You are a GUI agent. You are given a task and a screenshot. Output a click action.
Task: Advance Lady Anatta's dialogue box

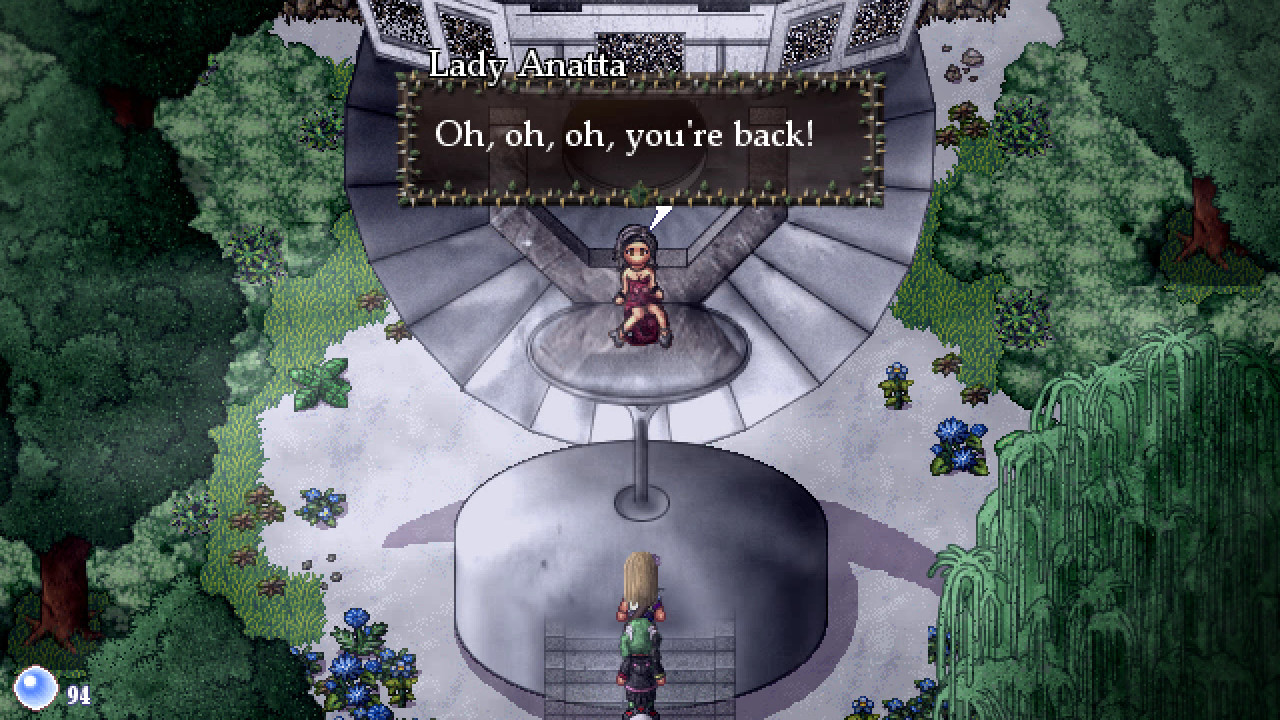(x=640, y=140)
